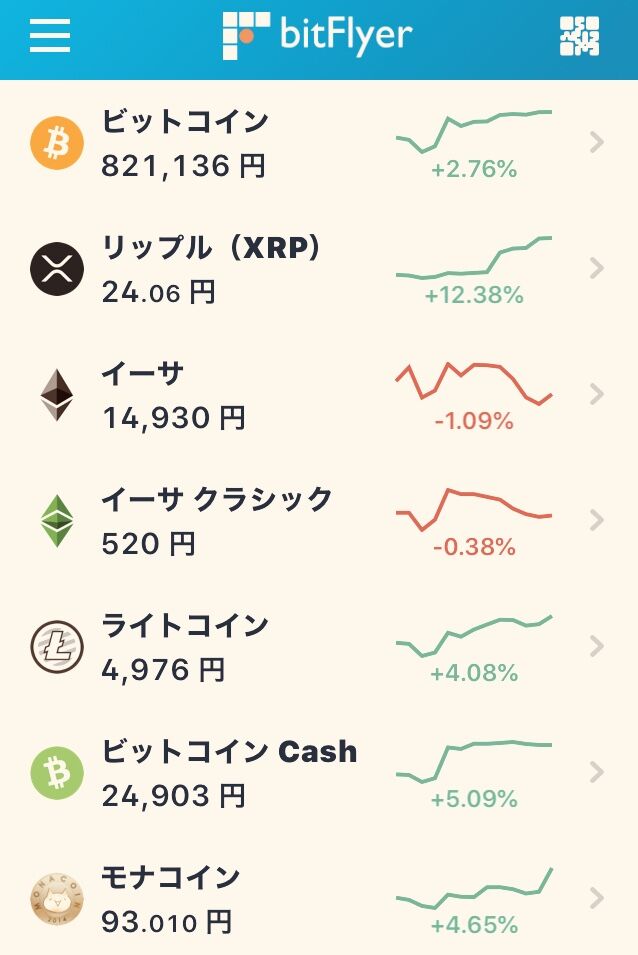Open the hamburger menu
Image resolution: width=638 pixels, height=955 pixels.
pyautogui.click(x=50, y=37)
